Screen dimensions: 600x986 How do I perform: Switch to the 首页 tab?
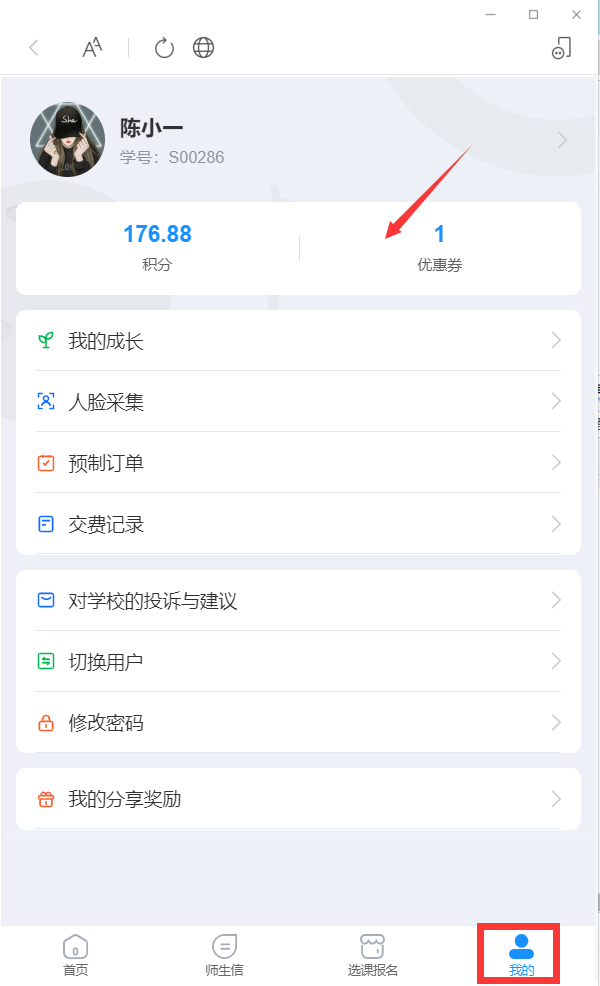coord(76,954)
